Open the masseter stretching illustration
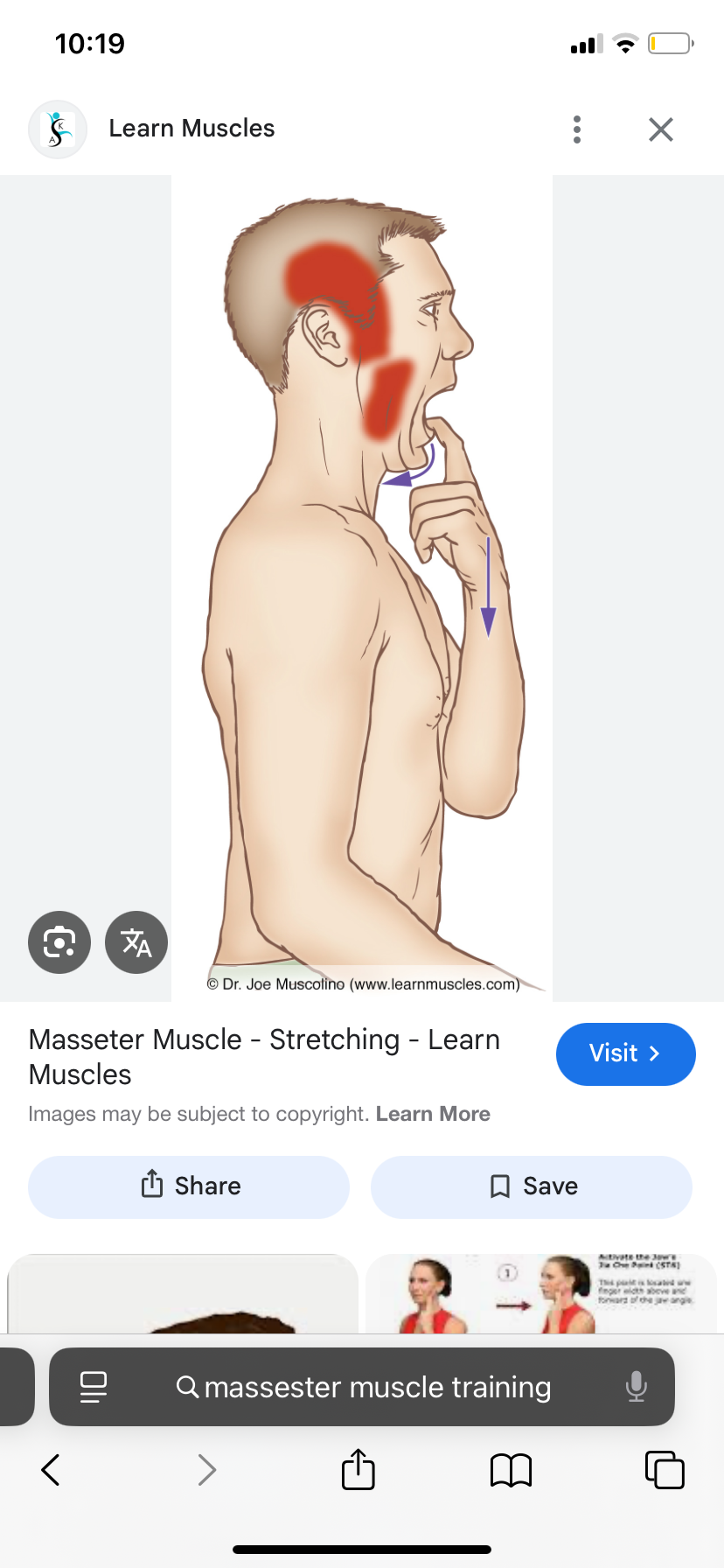This screenshot has height=1568, width=724. pyautogui.click(x=362, y=586)
